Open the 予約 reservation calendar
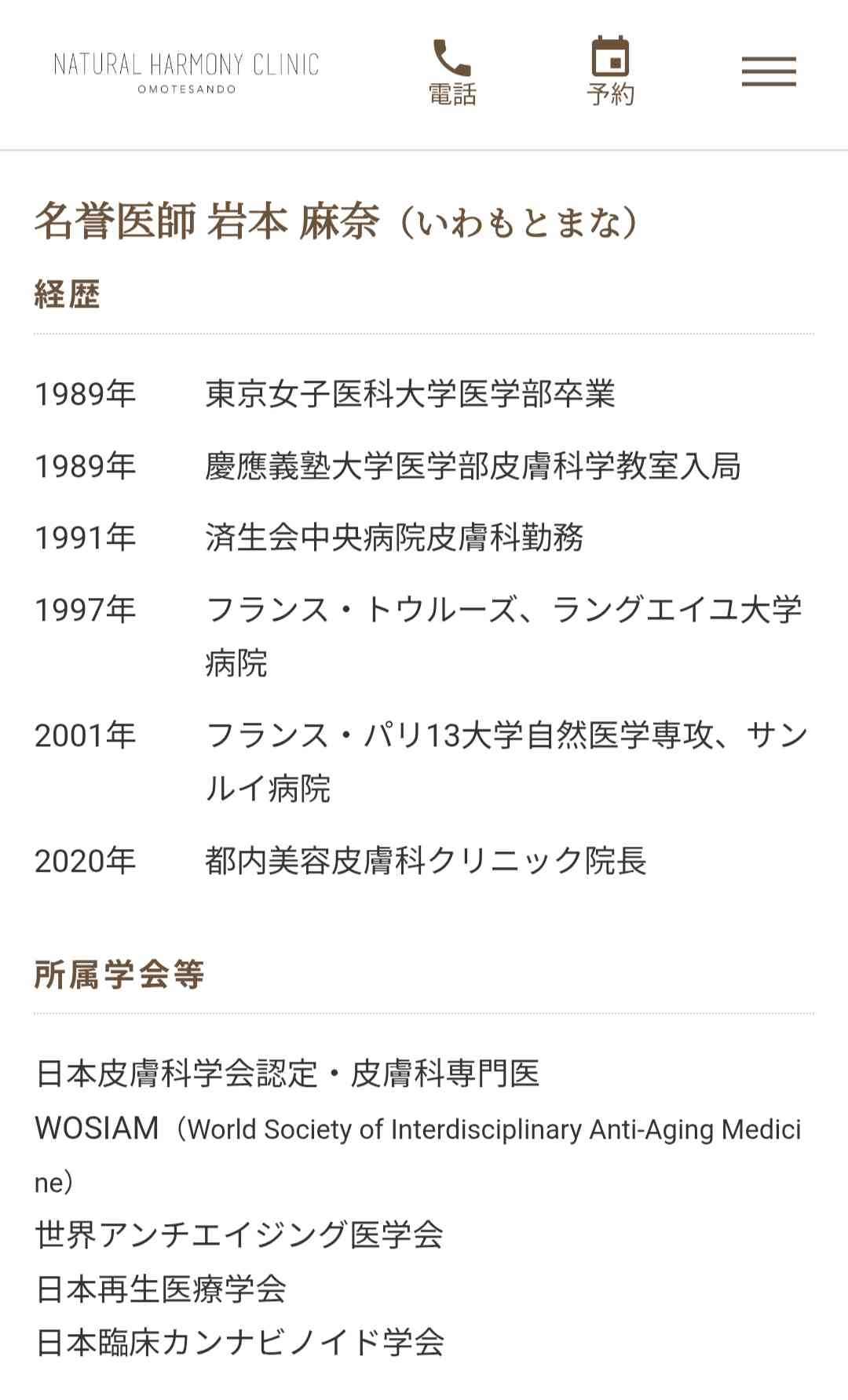848x1400 pixels. pyautogui.click(x=610, y=71)
